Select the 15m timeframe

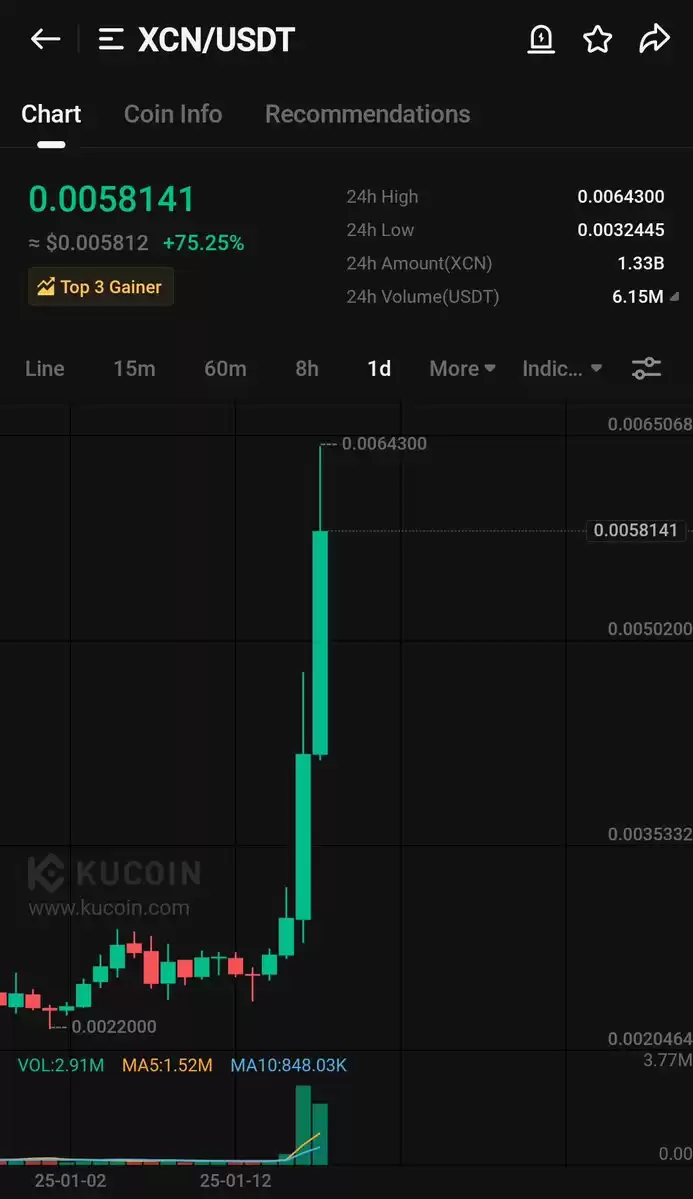tap(134, 369)
